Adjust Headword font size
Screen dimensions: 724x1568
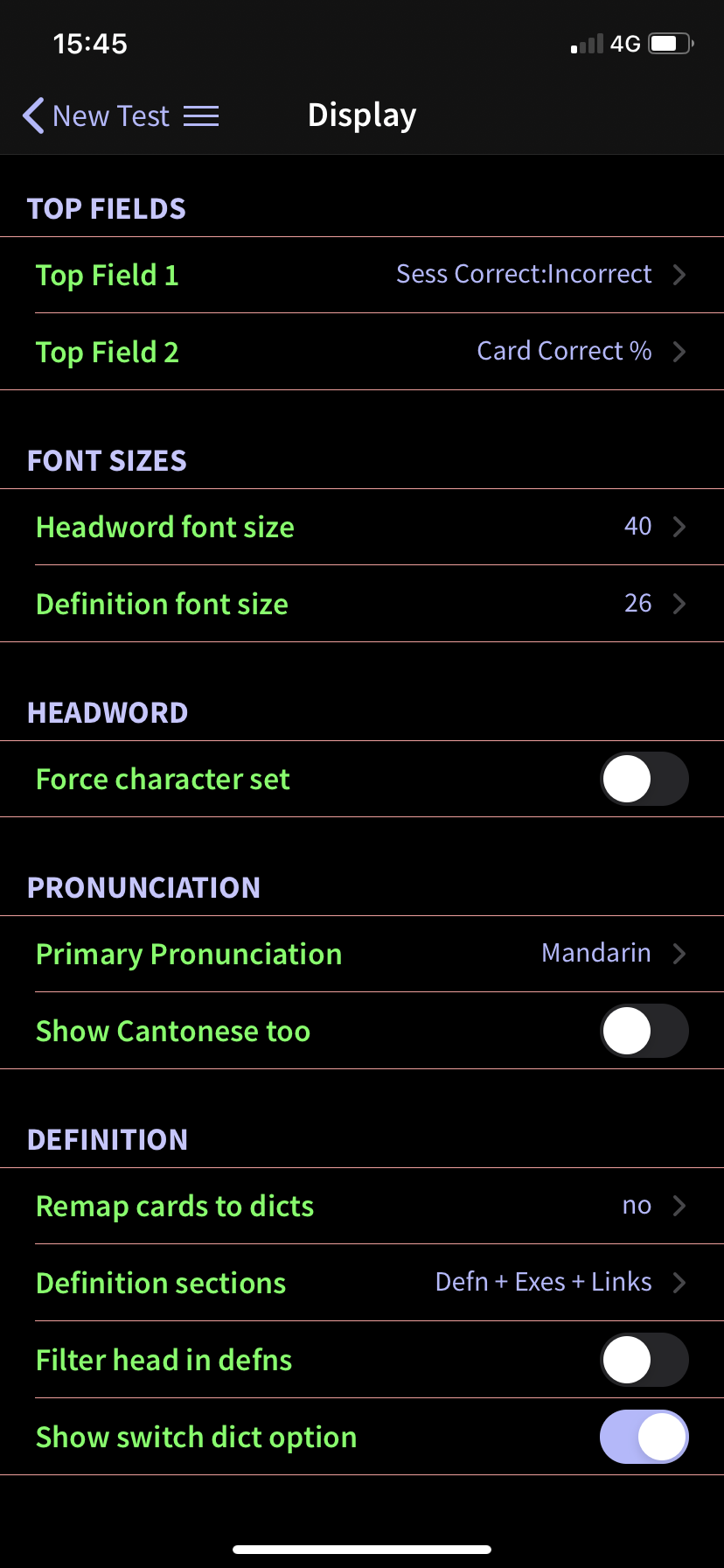coord(362,527)
